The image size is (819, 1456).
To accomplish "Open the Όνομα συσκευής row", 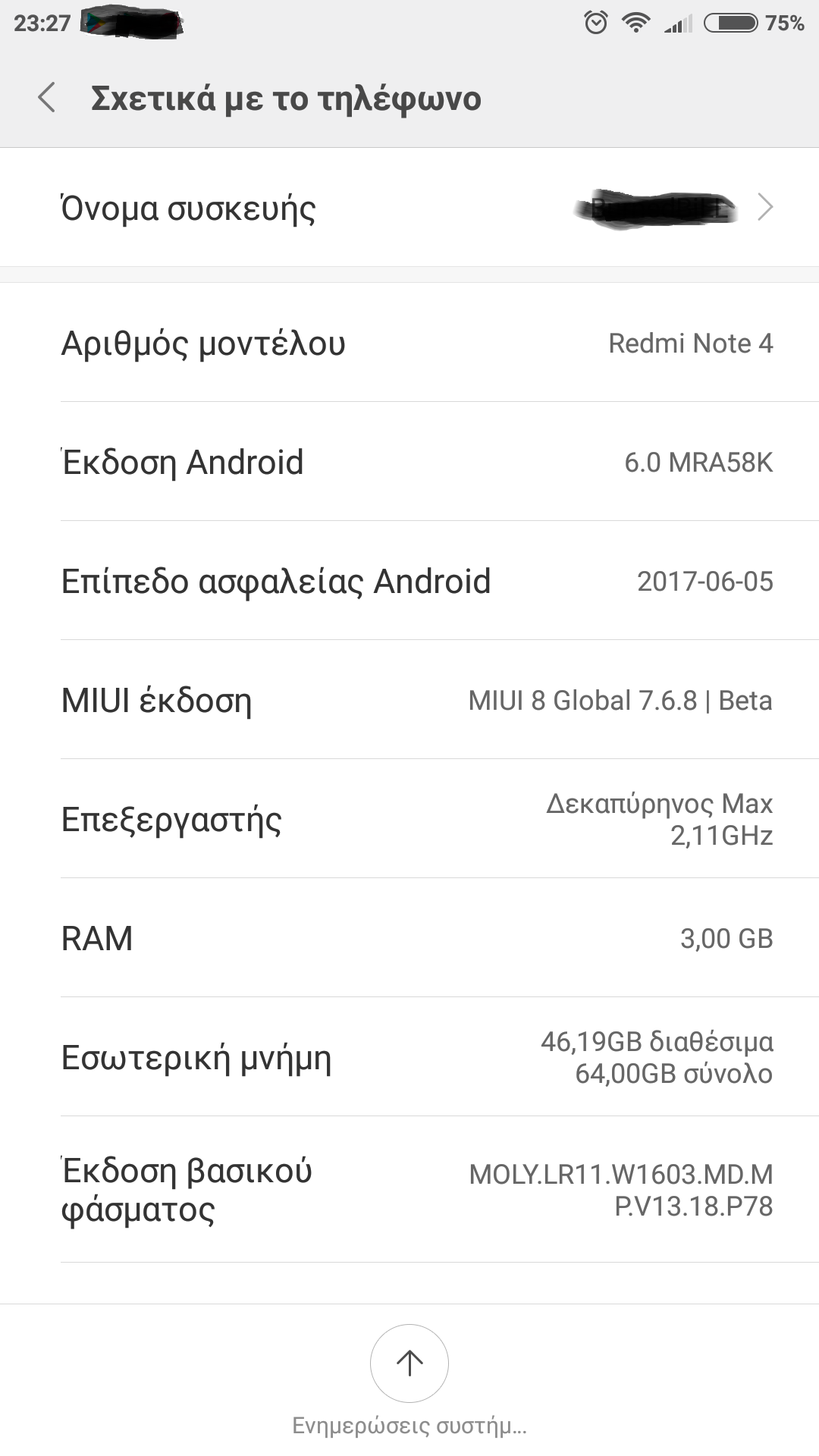I will point(409,208).
